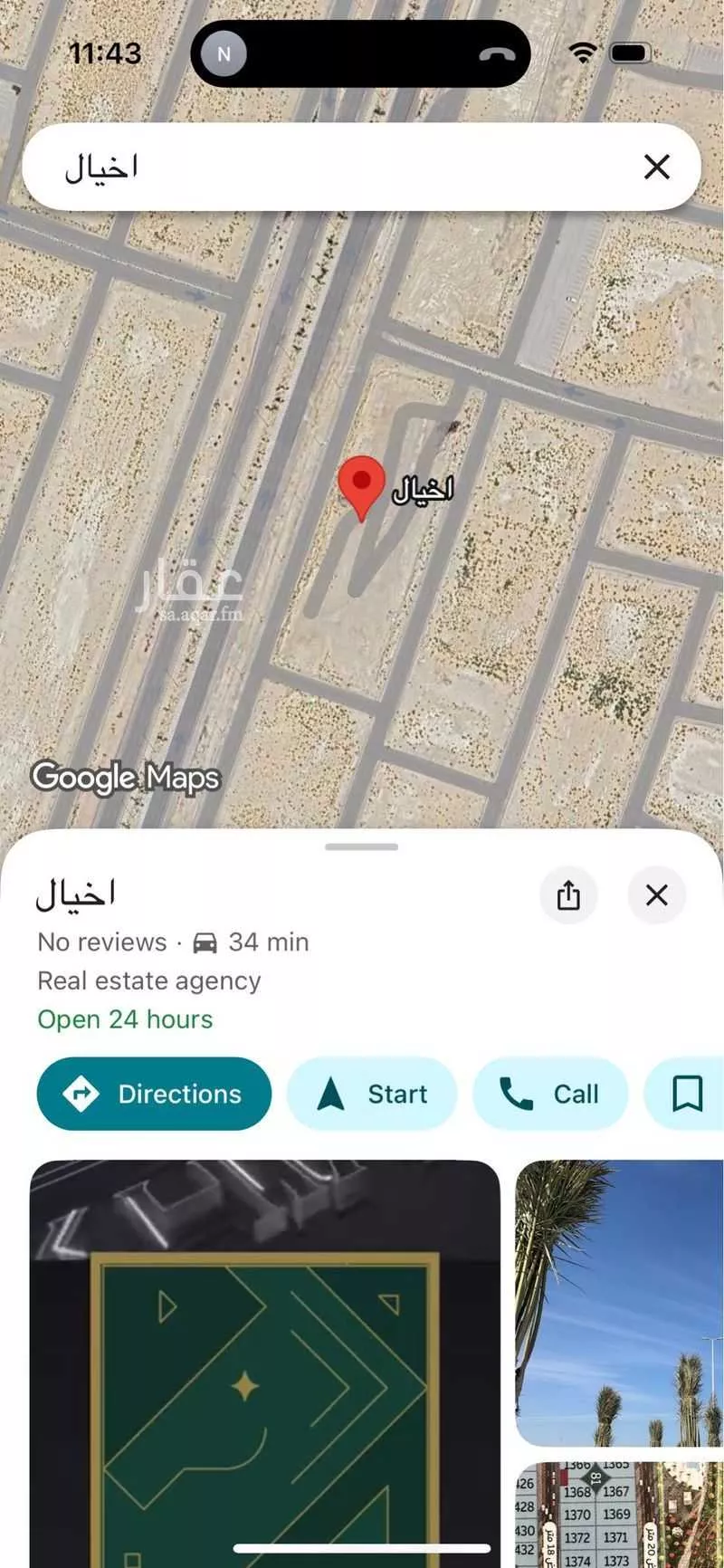Get Directions to اخيال
This screenshot has width=724, height=1568.
pos(154,1094)
